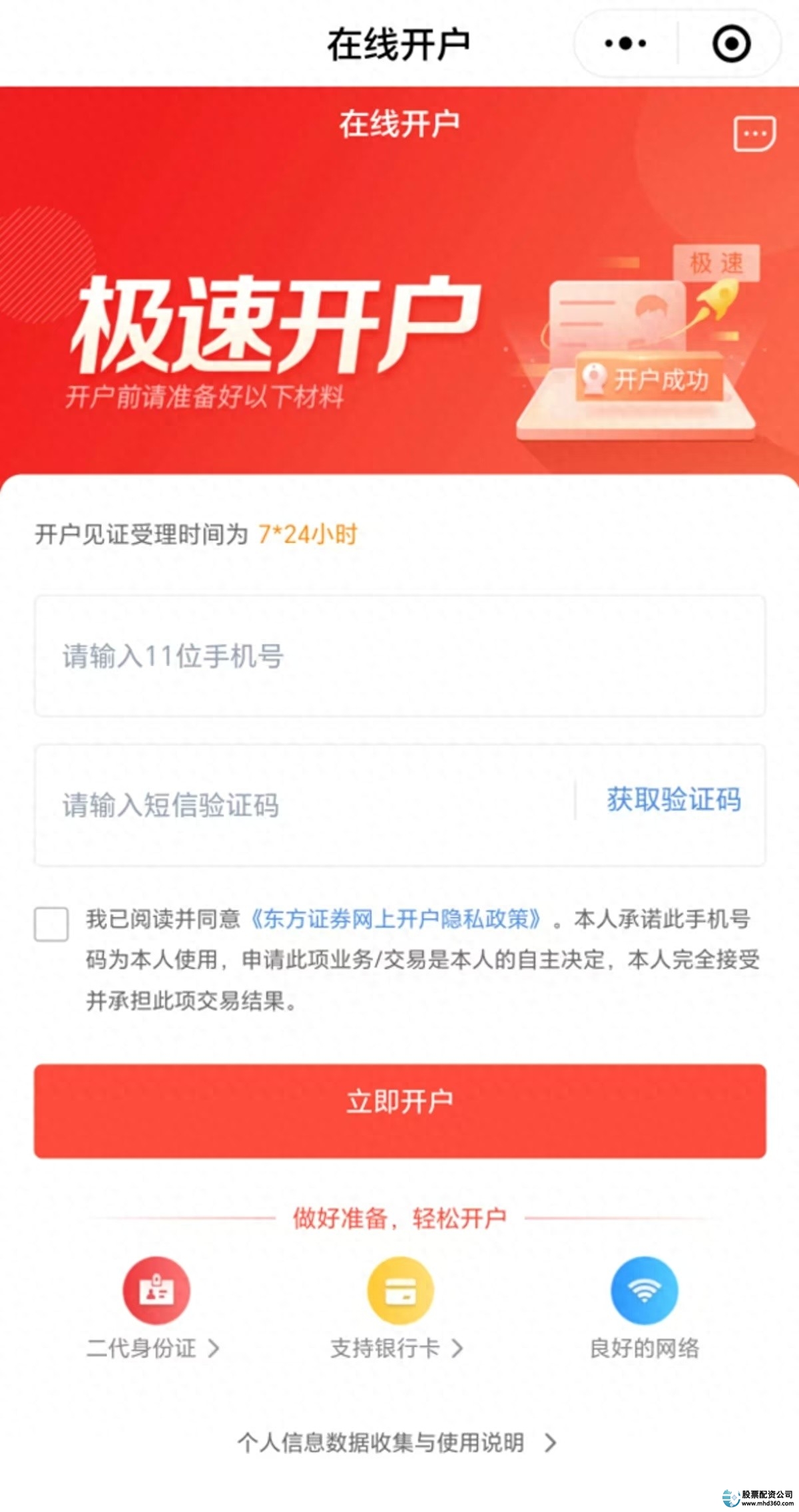Screen dimensions: 799x1512
Task: Open 个人信息数据收集与使用说明
Action: click(x=397, y=1443)
